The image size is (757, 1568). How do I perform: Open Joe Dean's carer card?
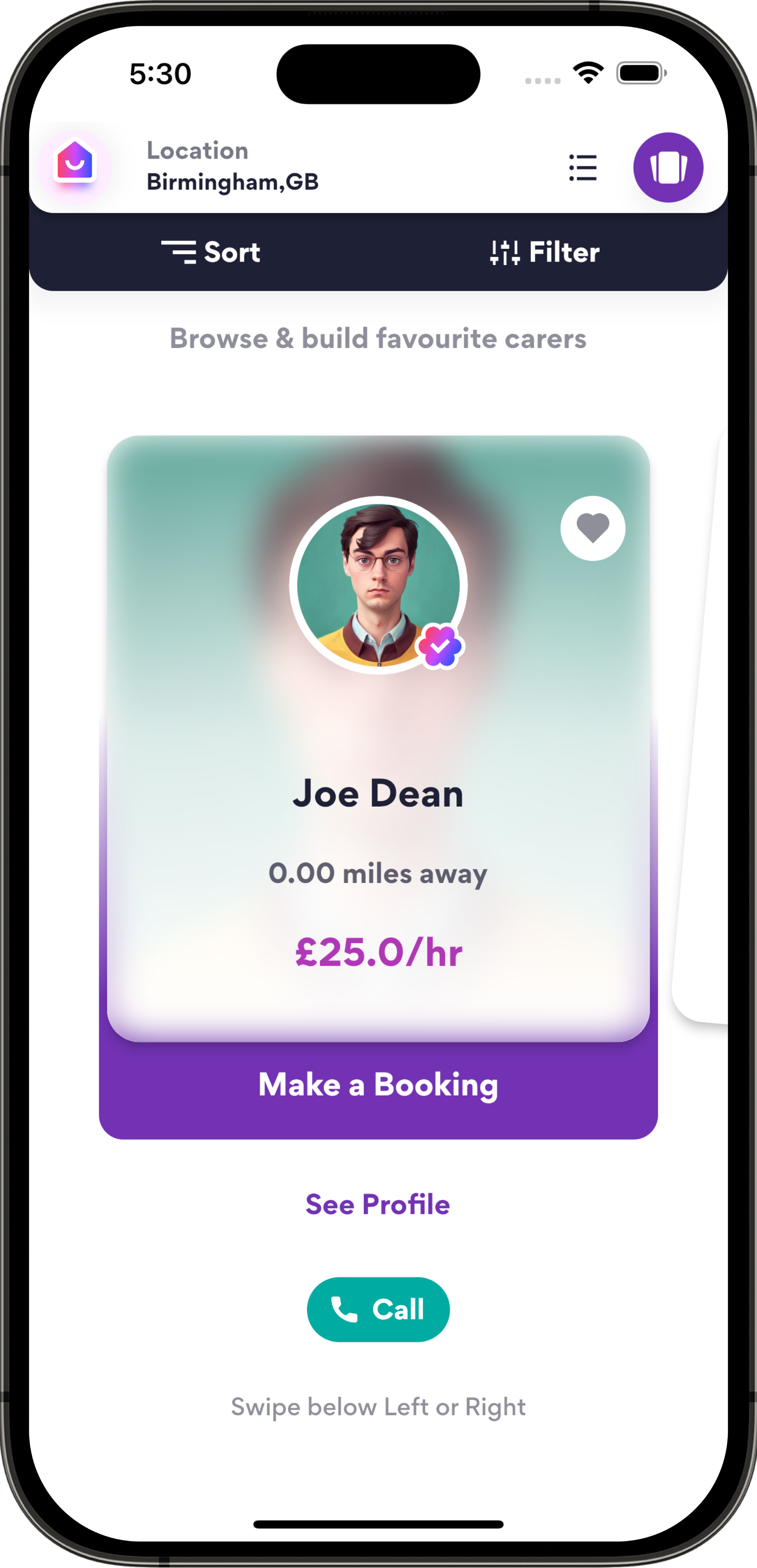click(x=378, y=738)
